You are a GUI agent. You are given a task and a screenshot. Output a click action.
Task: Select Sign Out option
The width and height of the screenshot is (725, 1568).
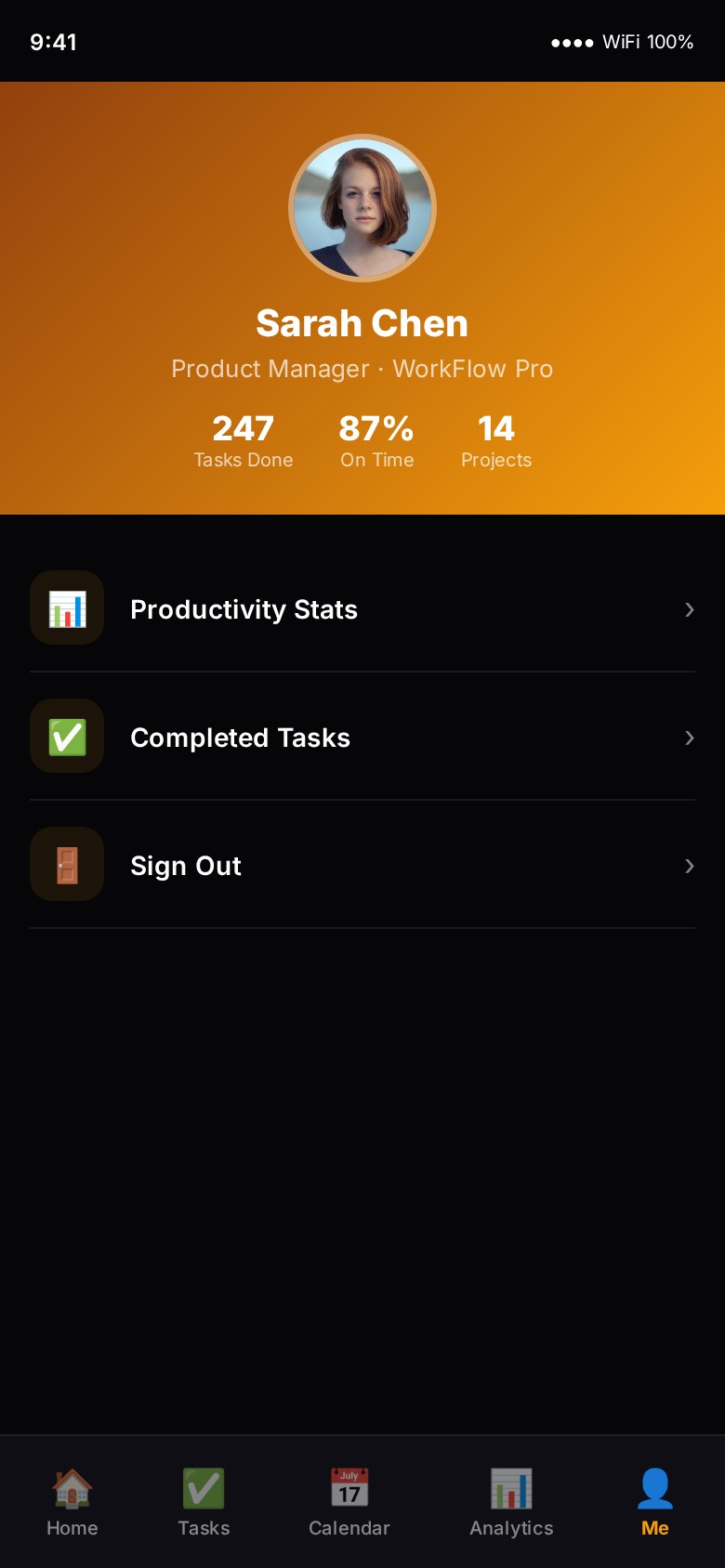click(x=362, y=866)
